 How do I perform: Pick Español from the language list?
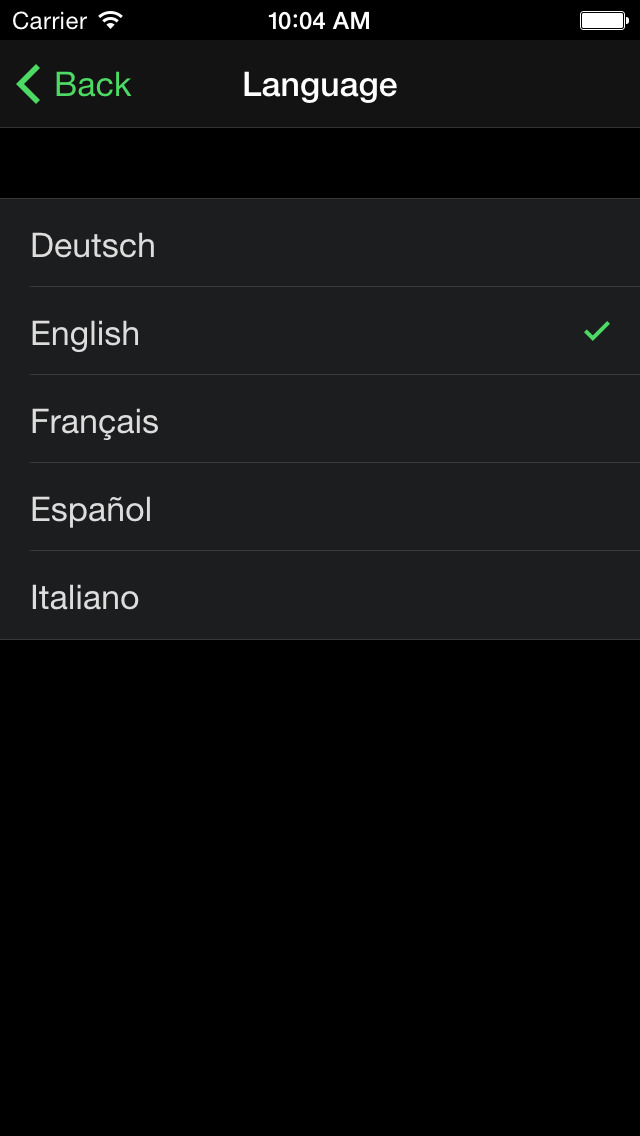(x=320, y=507)
